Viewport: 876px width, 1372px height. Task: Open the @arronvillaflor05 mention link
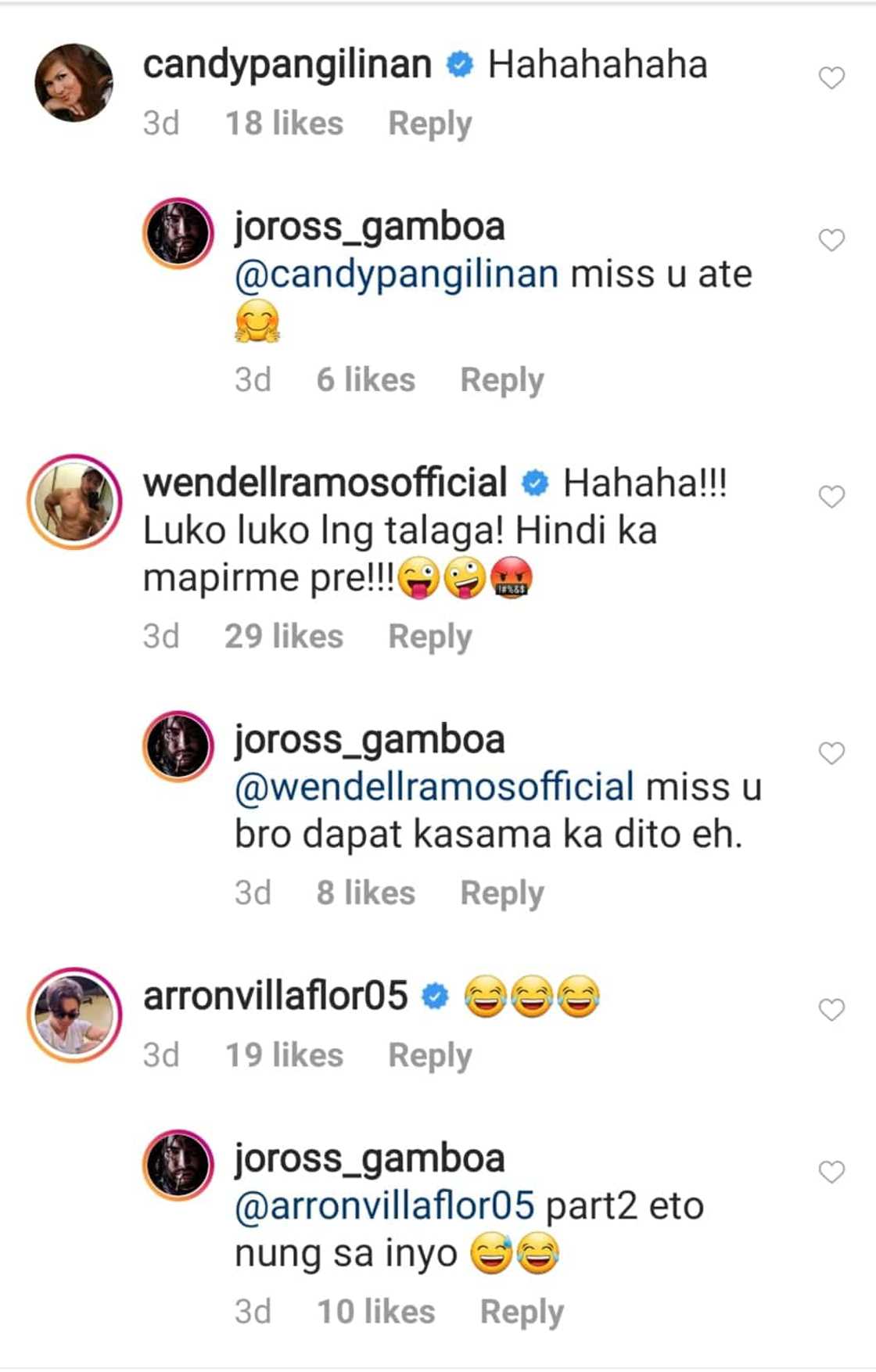(384, 1206)
